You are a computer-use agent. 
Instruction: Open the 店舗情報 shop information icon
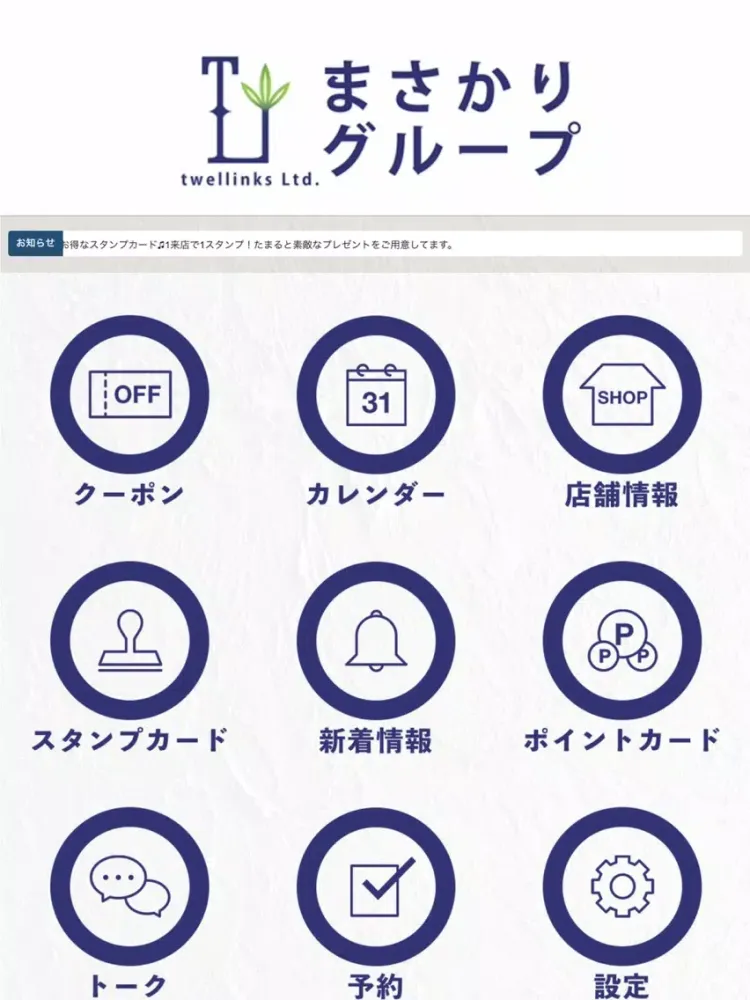click(x=620, y=395)
